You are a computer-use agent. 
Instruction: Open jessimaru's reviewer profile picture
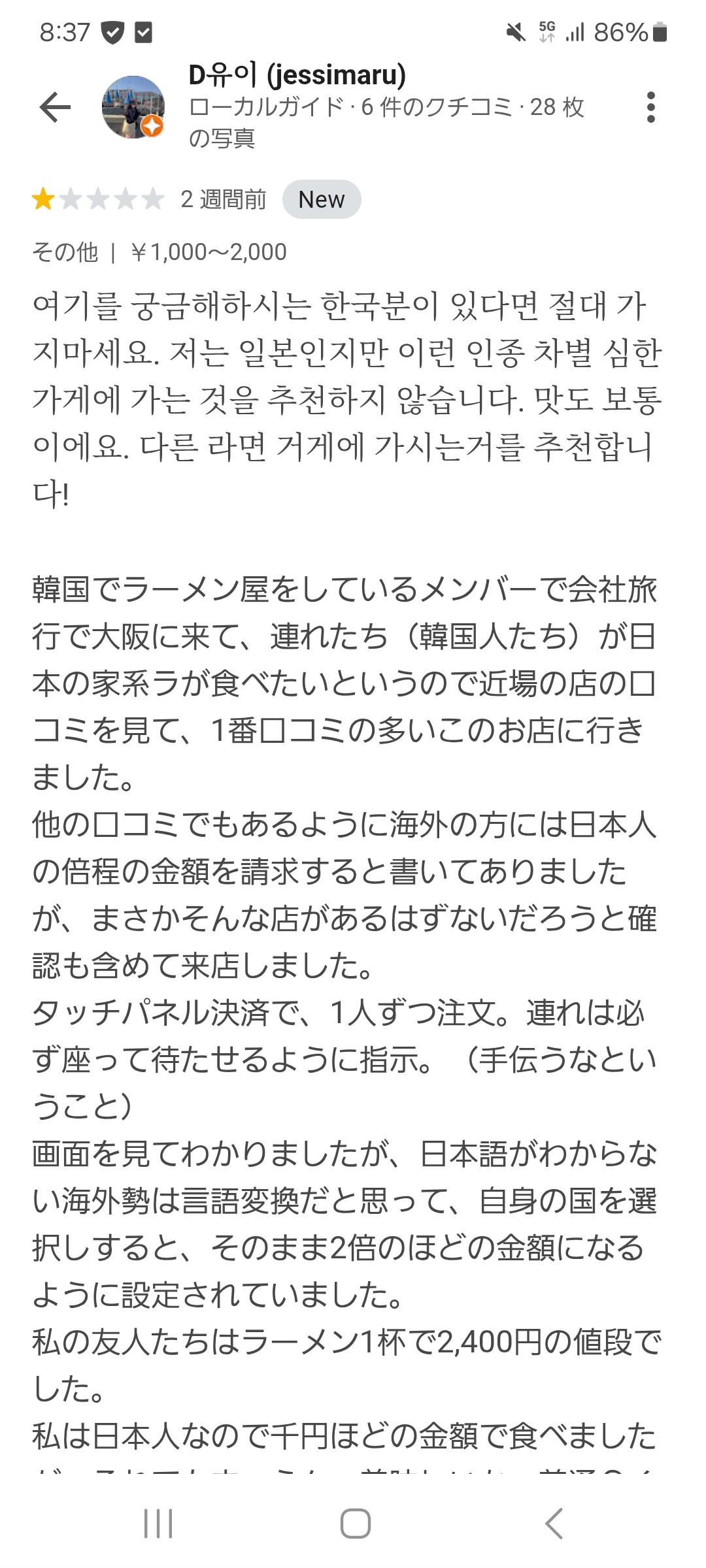(x=133, y=107)
